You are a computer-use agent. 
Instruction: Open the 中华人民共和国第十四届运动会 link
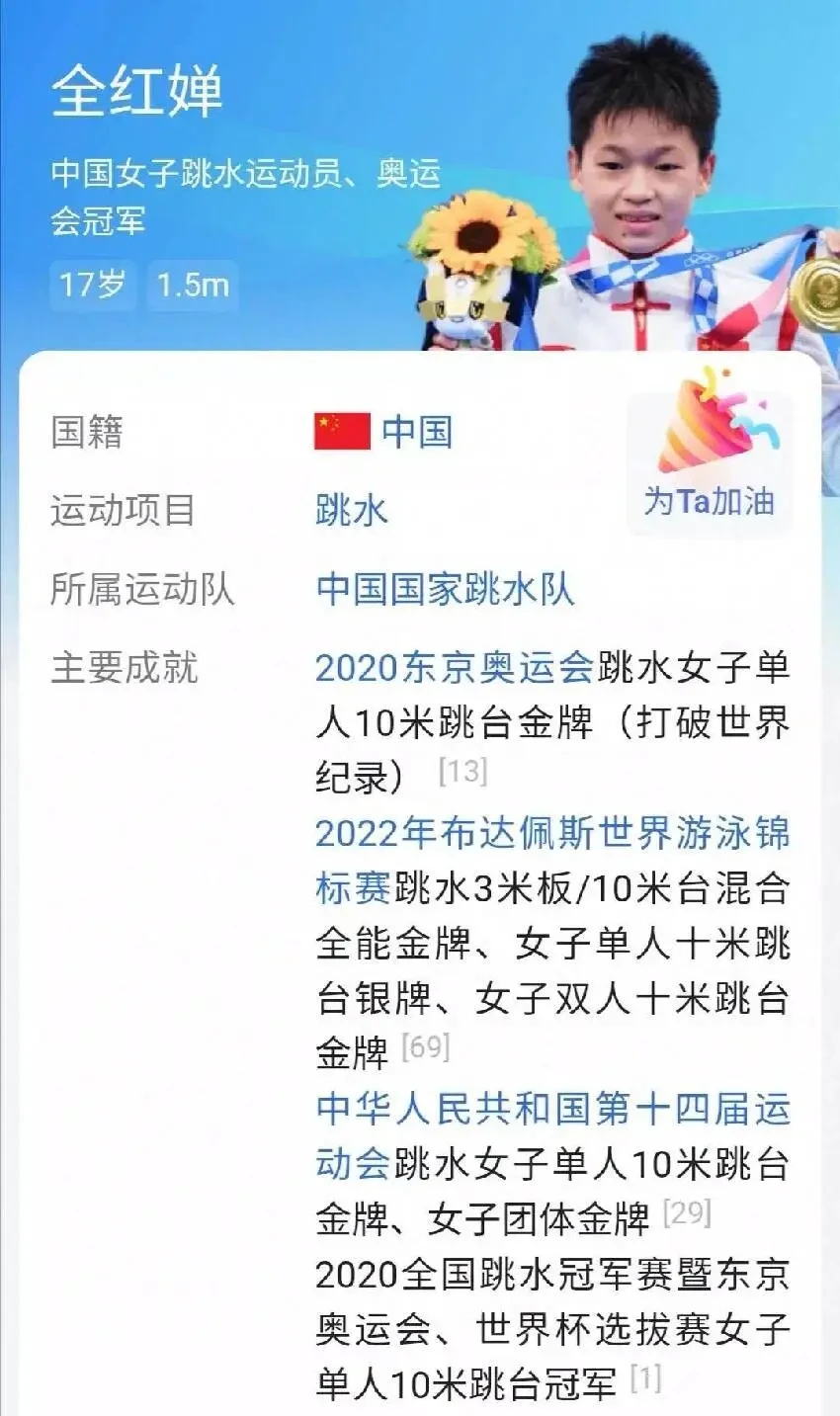[551, 1109]
